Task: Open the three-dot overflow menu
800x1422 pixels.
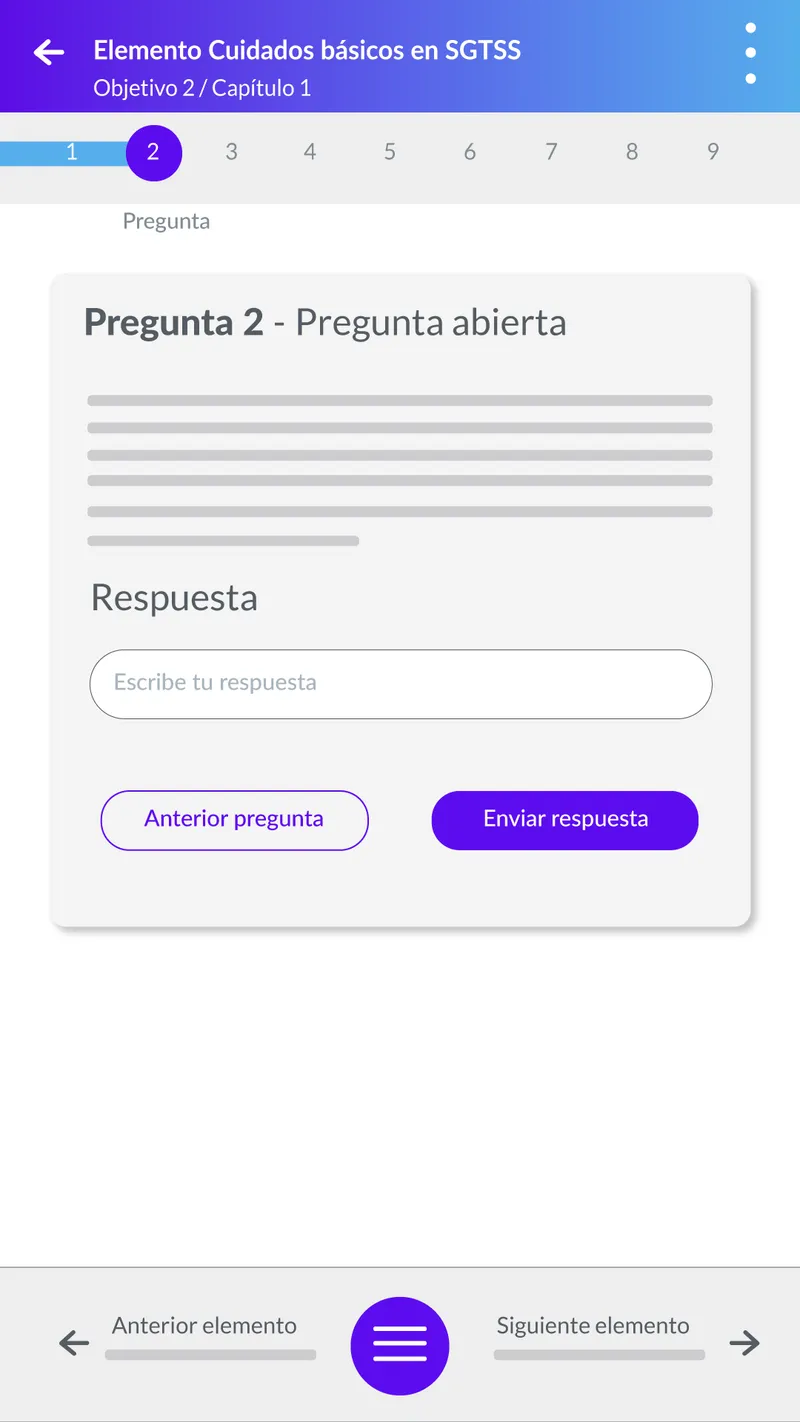Action: 751,53
